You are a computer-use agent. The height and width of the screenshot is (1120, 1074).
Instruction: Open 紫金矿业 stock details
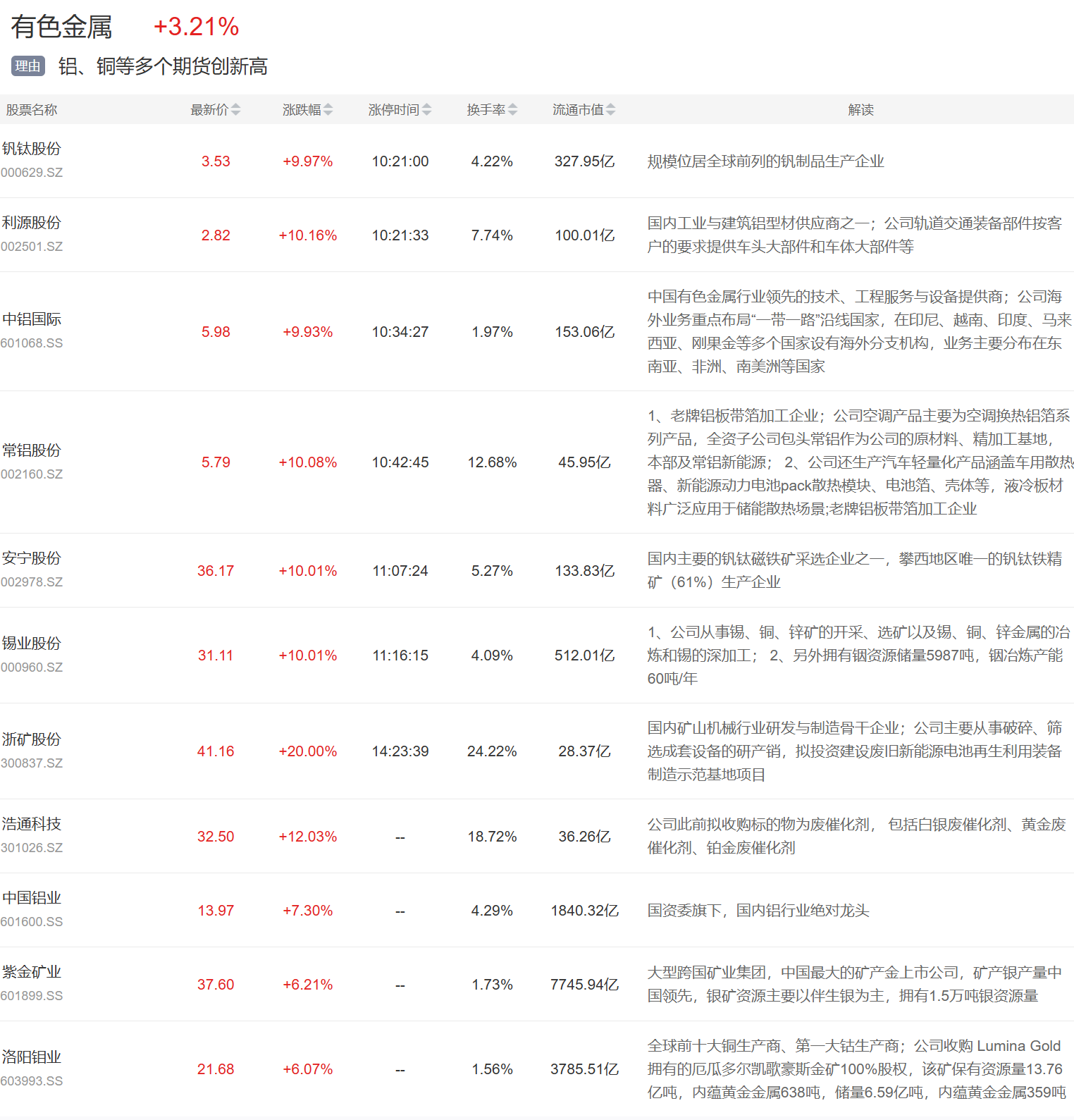(x=32, y=973)
